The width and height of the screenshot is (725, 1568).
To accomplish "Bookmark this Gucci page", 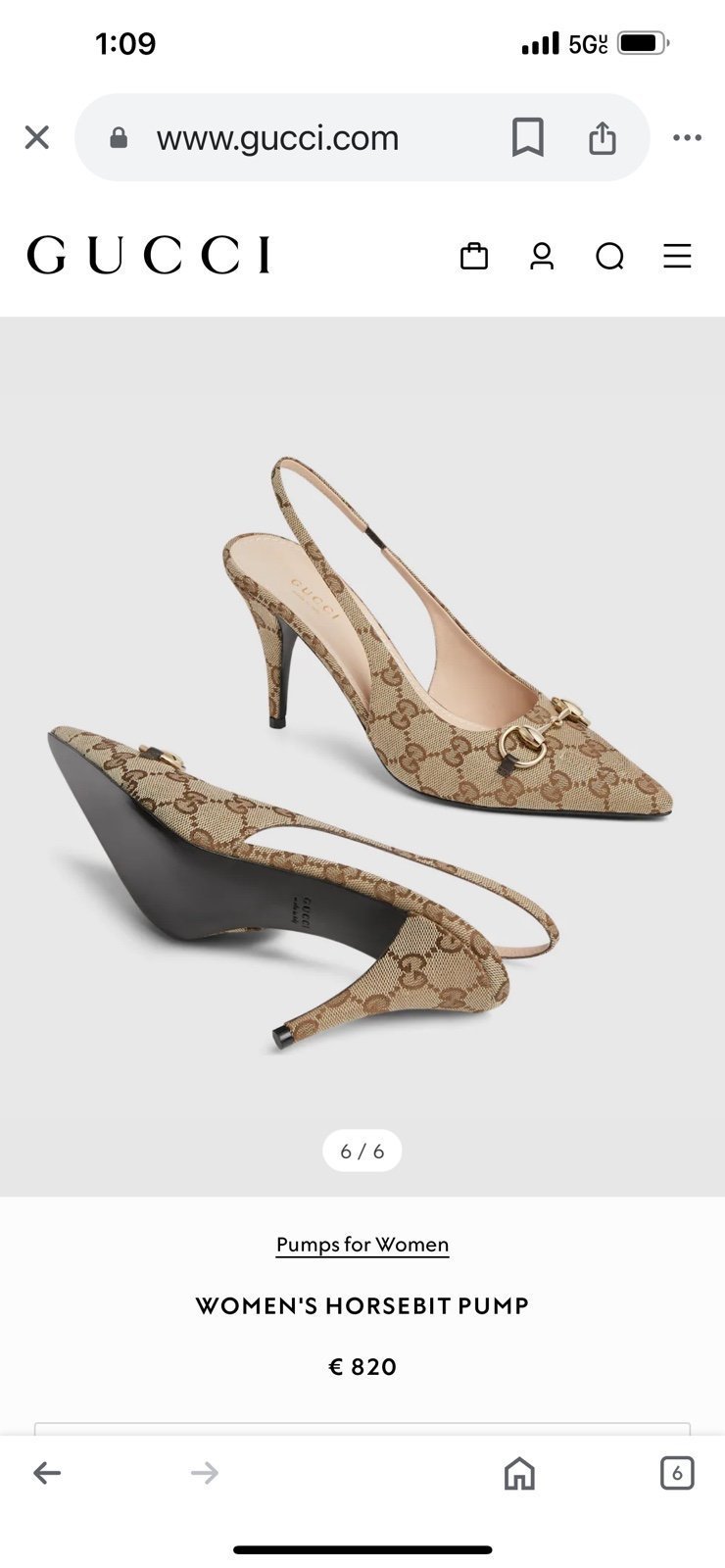I will click(x=527, y=137).
